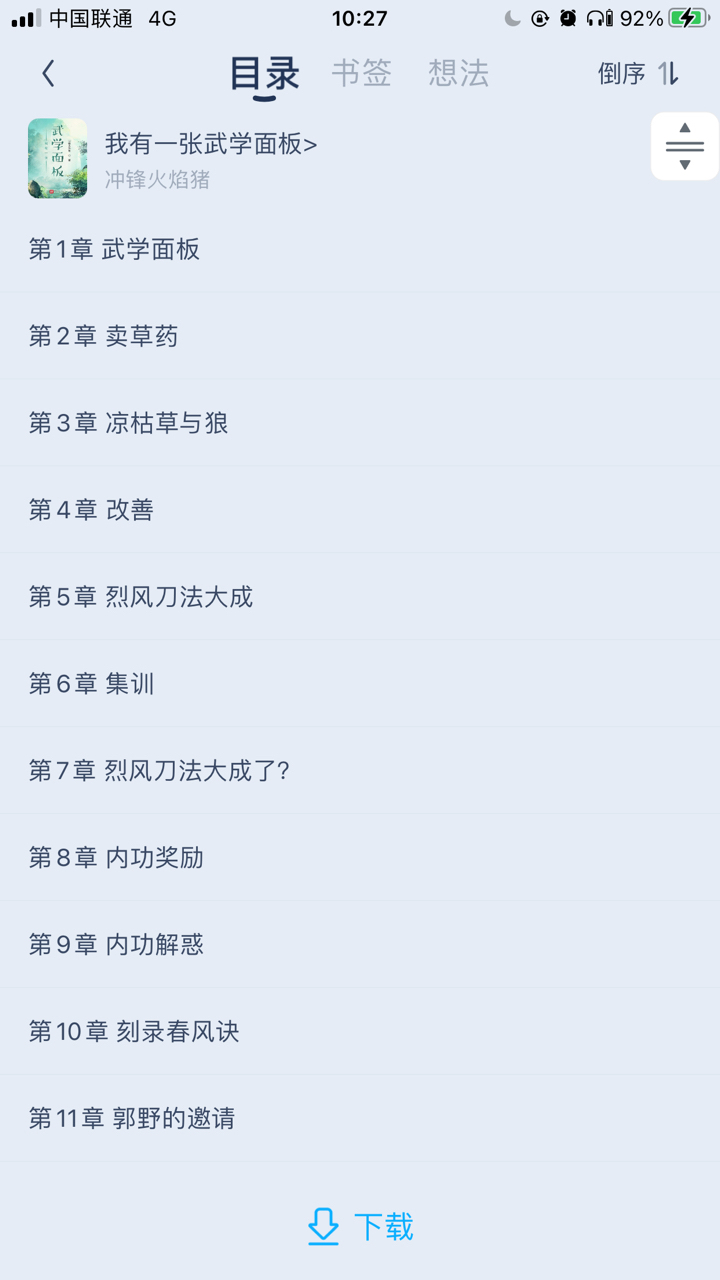
Task: Switch to the 书签 tab
Action: (x=362, y=73)
